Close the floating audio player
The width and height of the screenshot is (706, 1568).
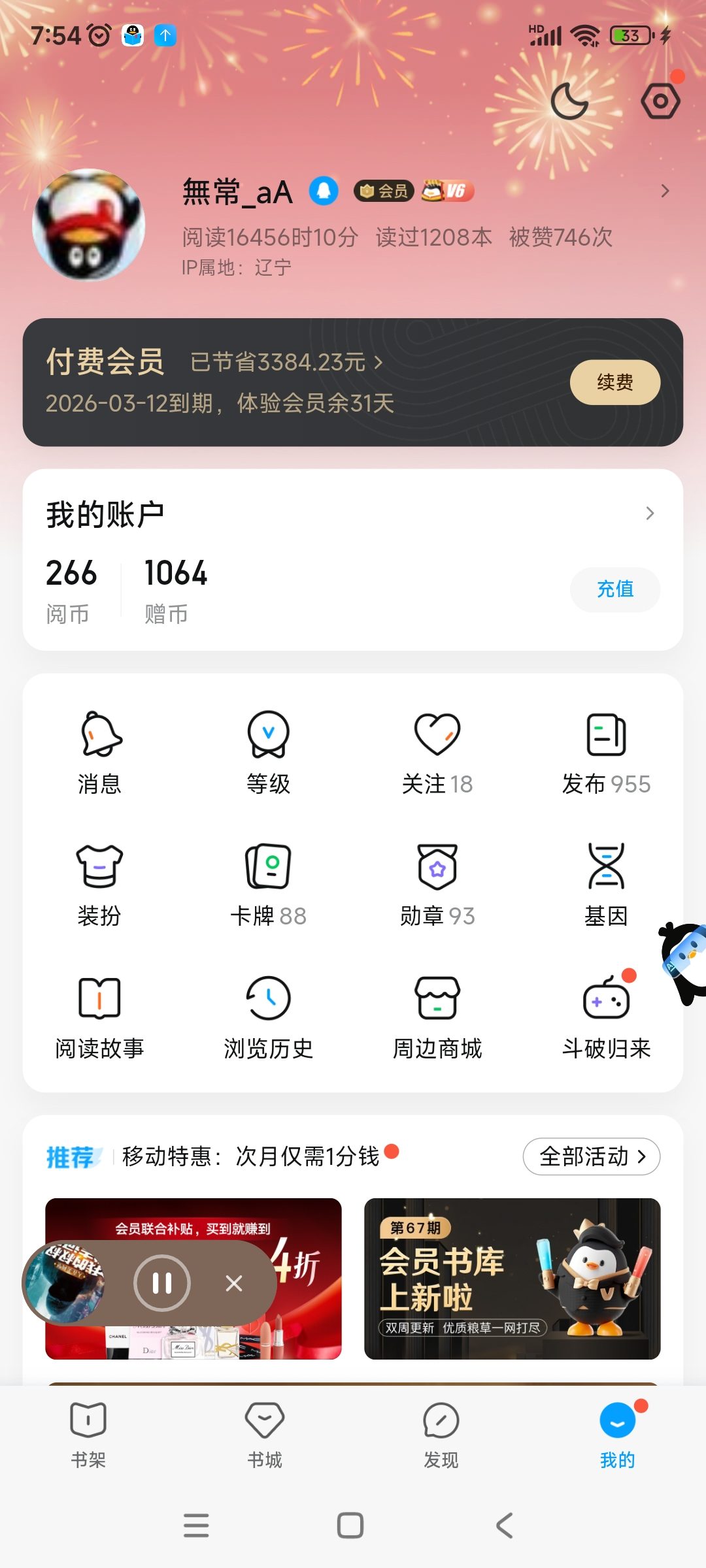click(x=234, y=1283)
